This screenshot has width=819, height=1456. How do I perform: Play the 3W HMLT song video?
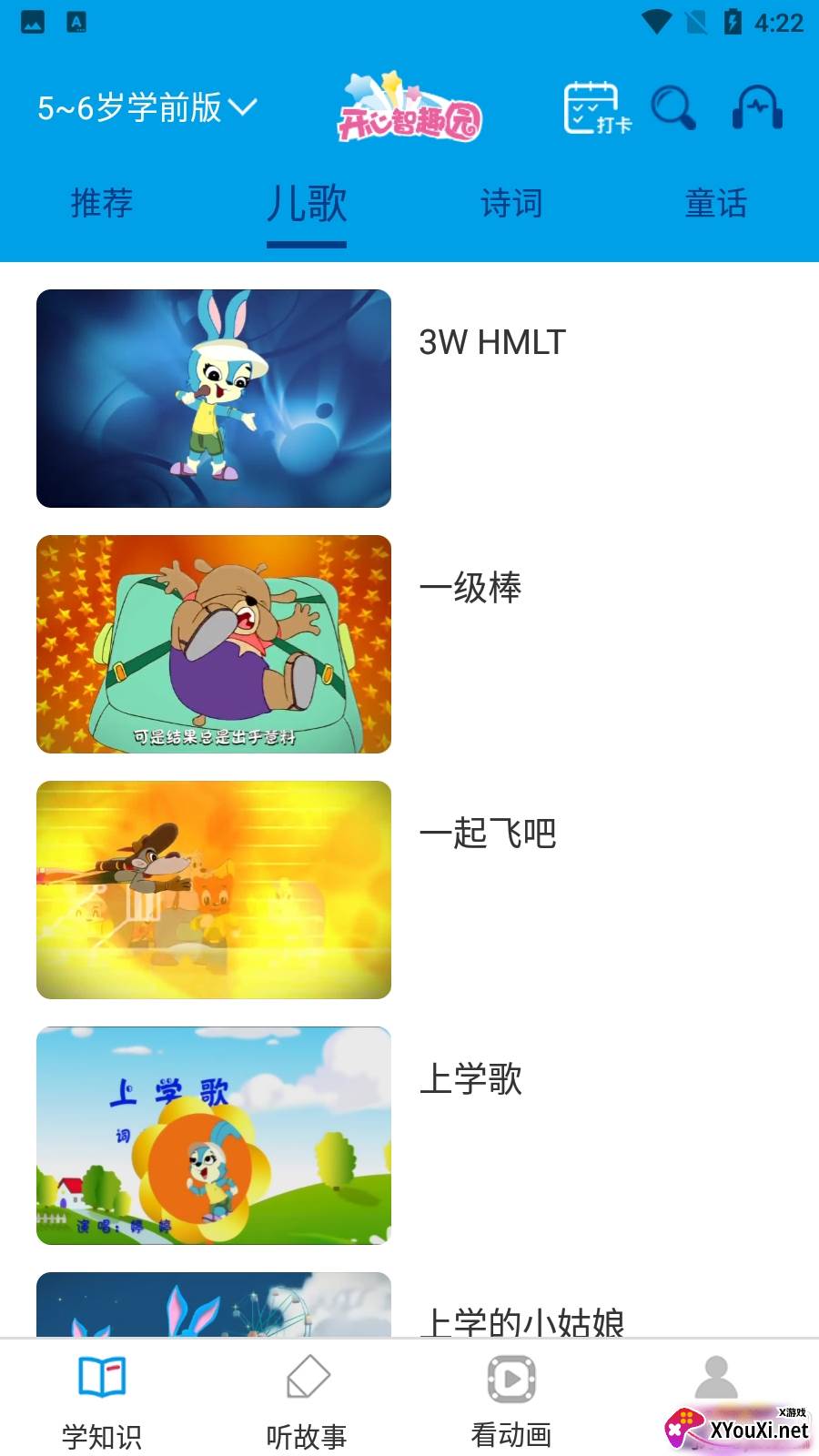[214, 399]
